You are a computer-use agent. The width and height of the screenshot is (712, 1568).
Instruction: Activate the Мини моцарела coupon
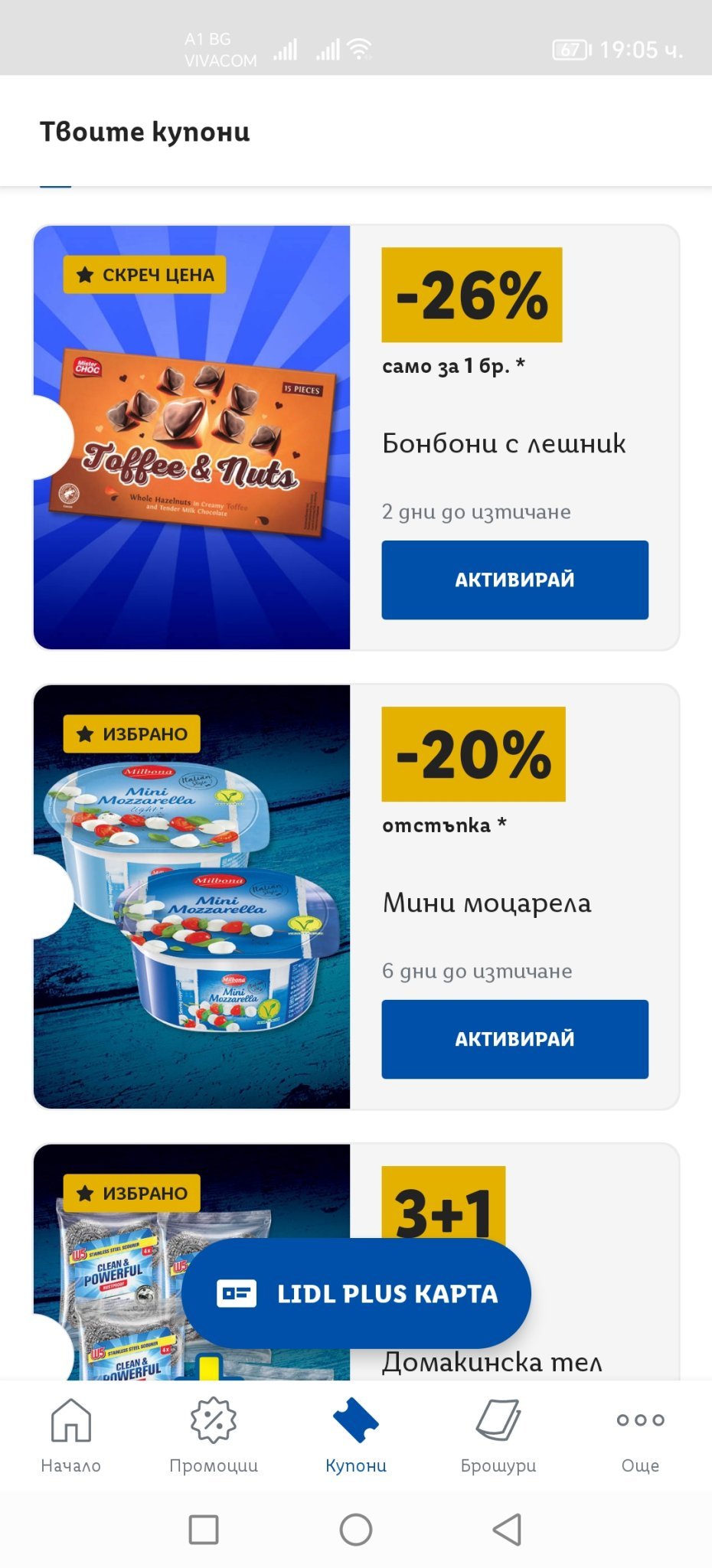click(x=514, y=1039)
